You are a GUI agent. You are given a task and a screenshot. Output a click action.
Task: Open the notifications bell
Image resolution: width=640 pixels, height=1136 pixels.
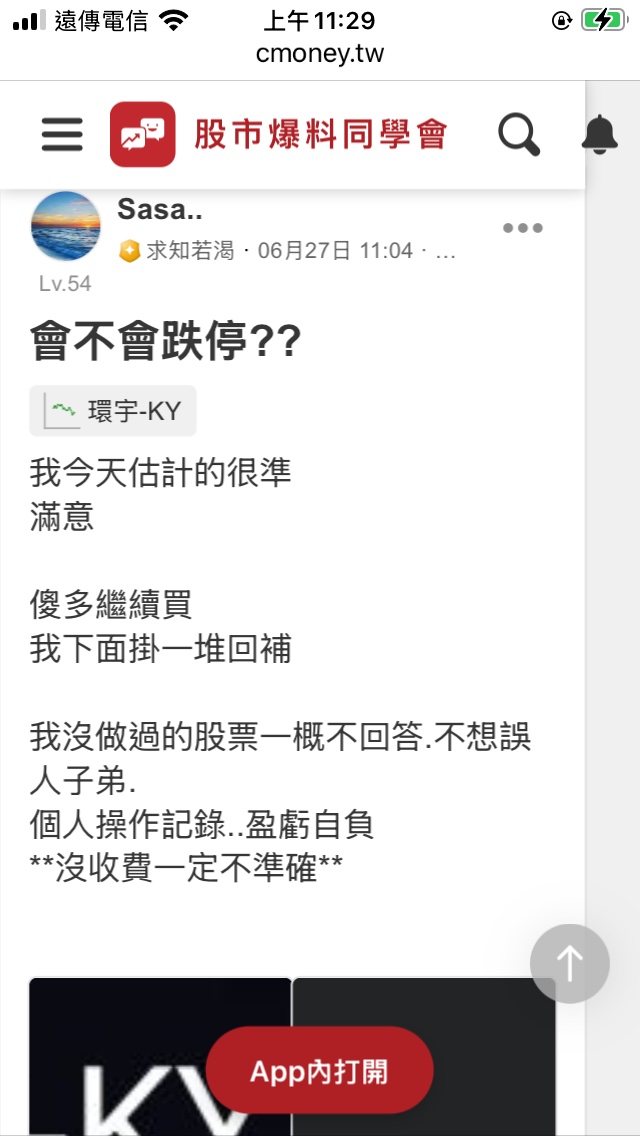coord(599,134)
